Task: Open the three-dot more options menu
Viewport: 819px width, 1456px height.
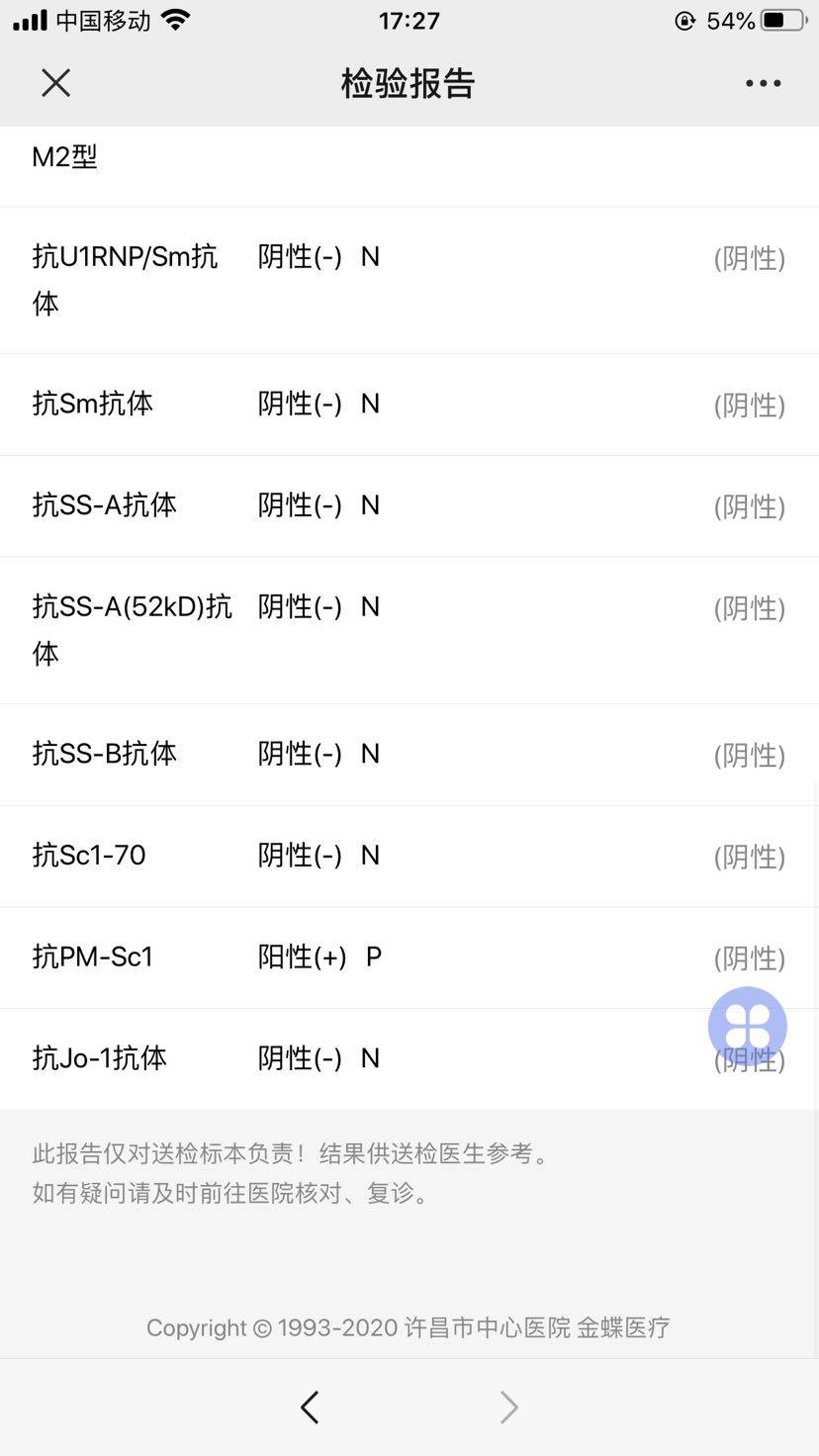Action: click(763, 83)
